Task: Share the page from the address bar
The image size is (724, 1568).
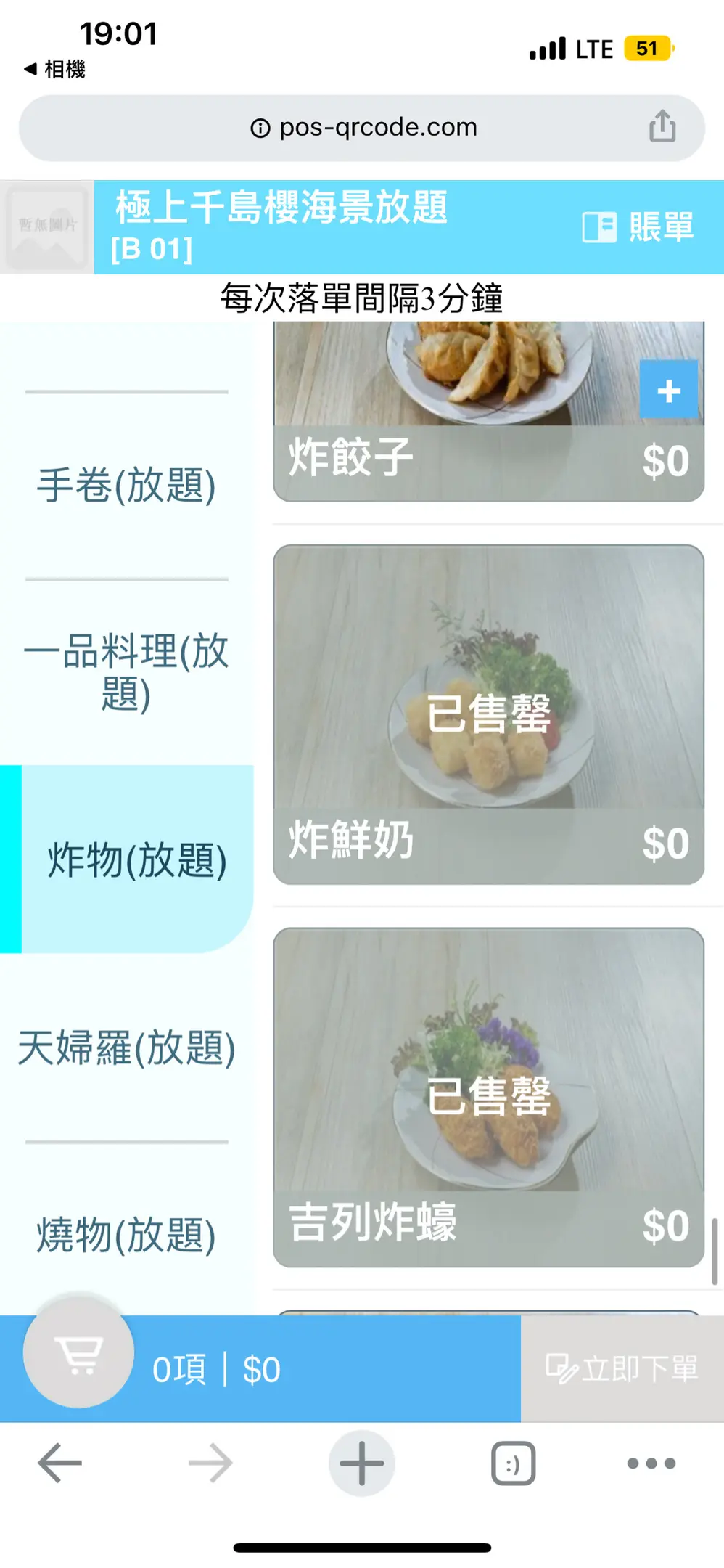Action: click(662, 127)
